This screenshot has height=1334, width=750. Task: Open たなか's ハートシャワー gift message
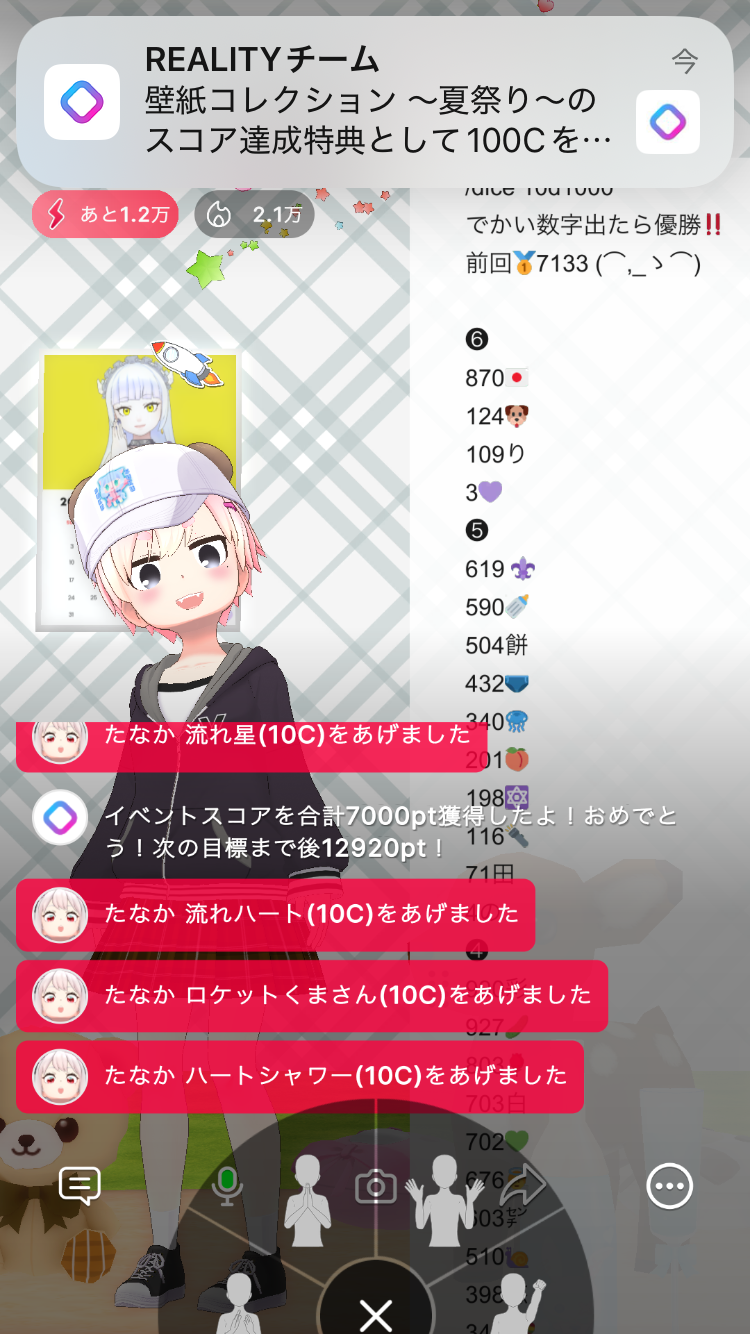(x=300, y=1076)
